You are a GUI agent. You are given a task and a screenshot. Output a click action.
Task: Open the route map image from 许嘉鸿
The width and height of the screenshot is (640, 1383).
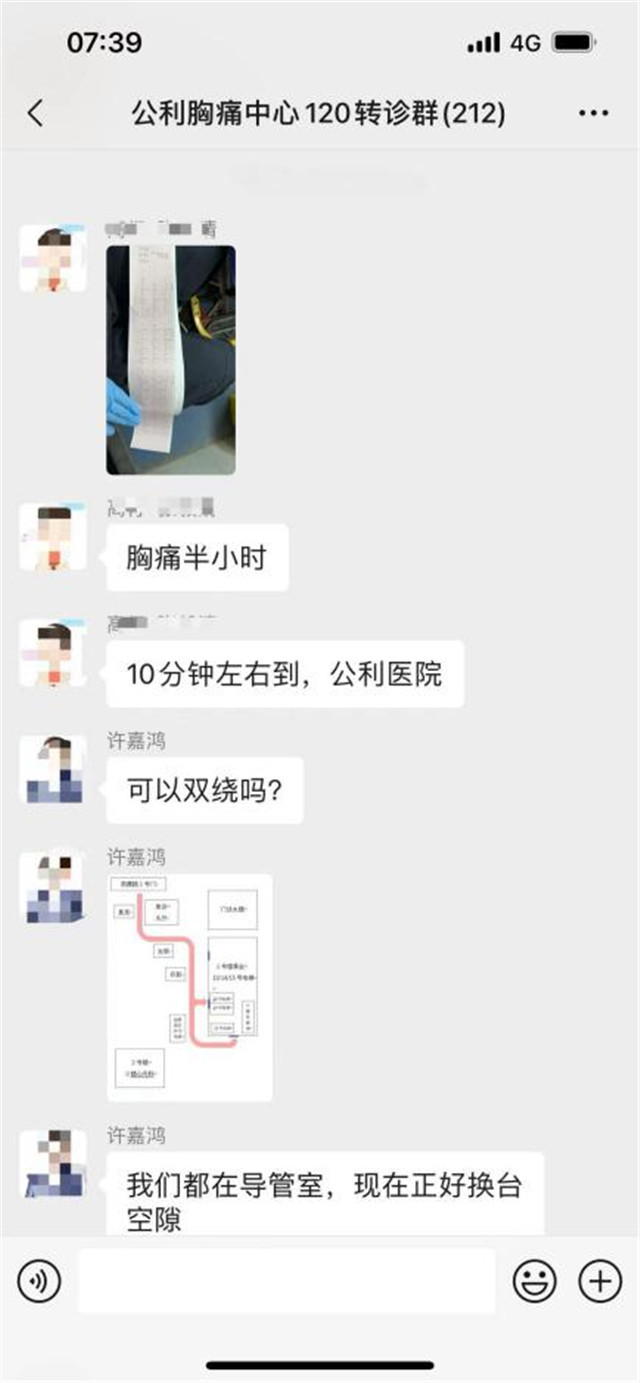[x=190, y=987]
